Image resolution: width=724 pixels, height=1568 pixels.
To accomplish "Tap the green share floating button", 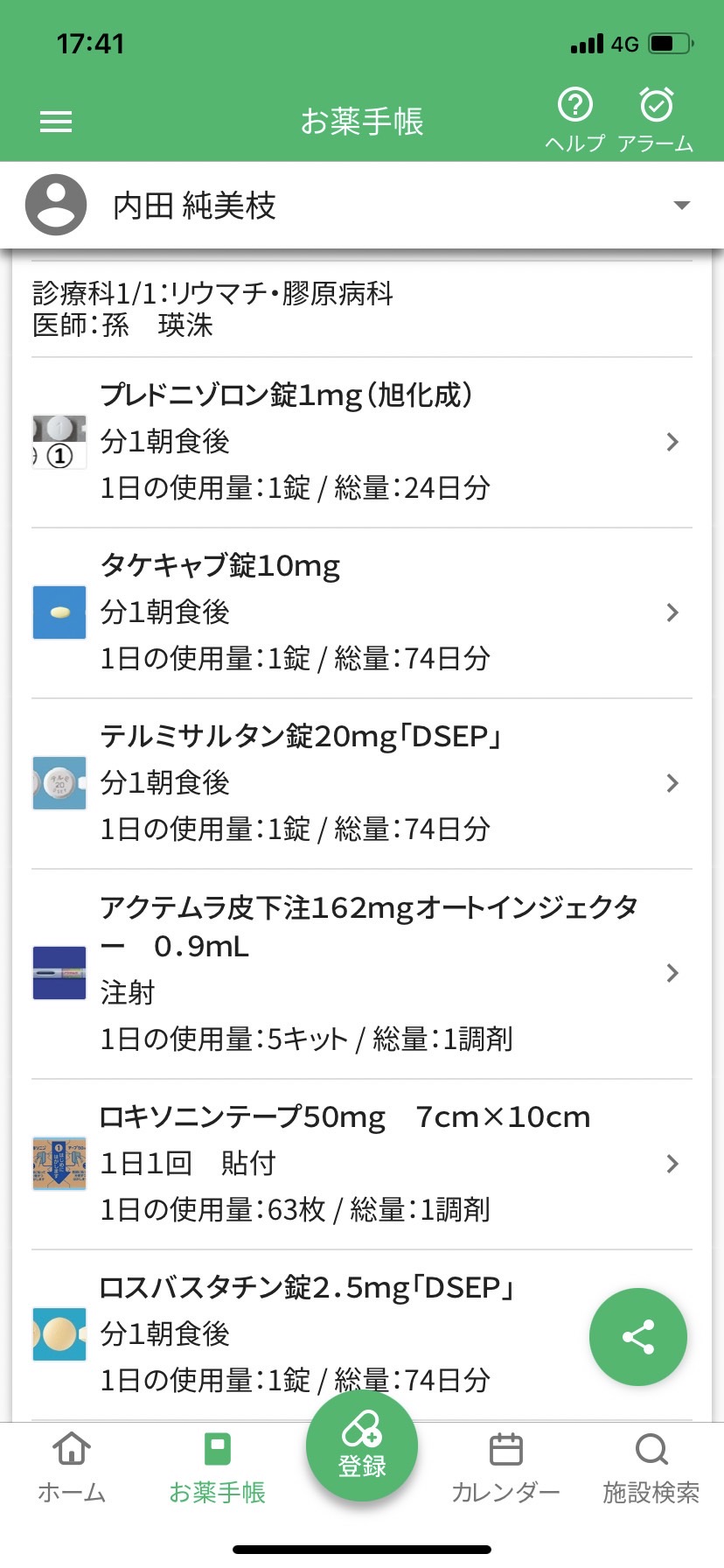I will (638, 1337).
